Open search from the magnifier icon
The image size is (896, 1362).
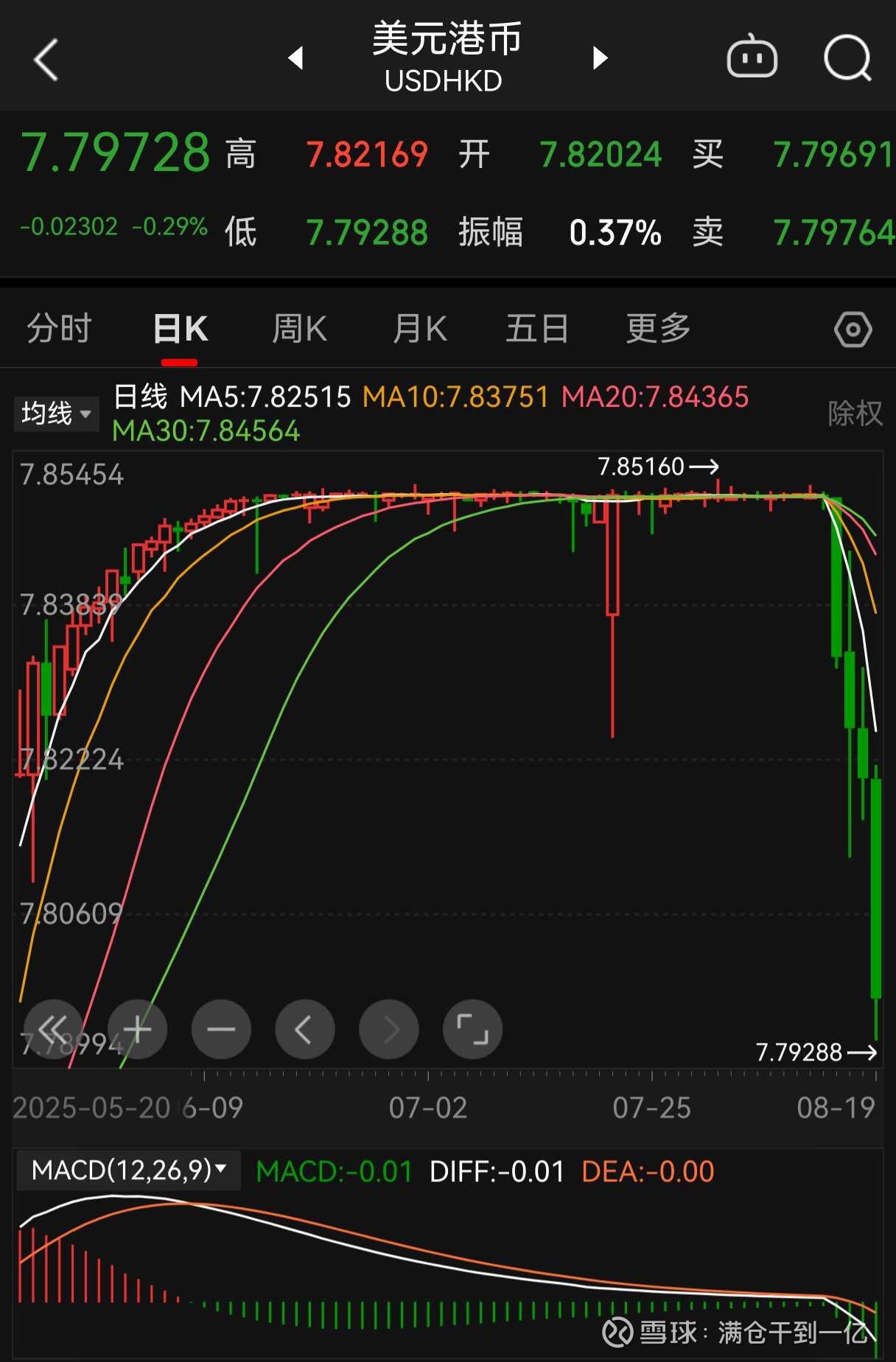pyautogui.click(x=847, y=57)
